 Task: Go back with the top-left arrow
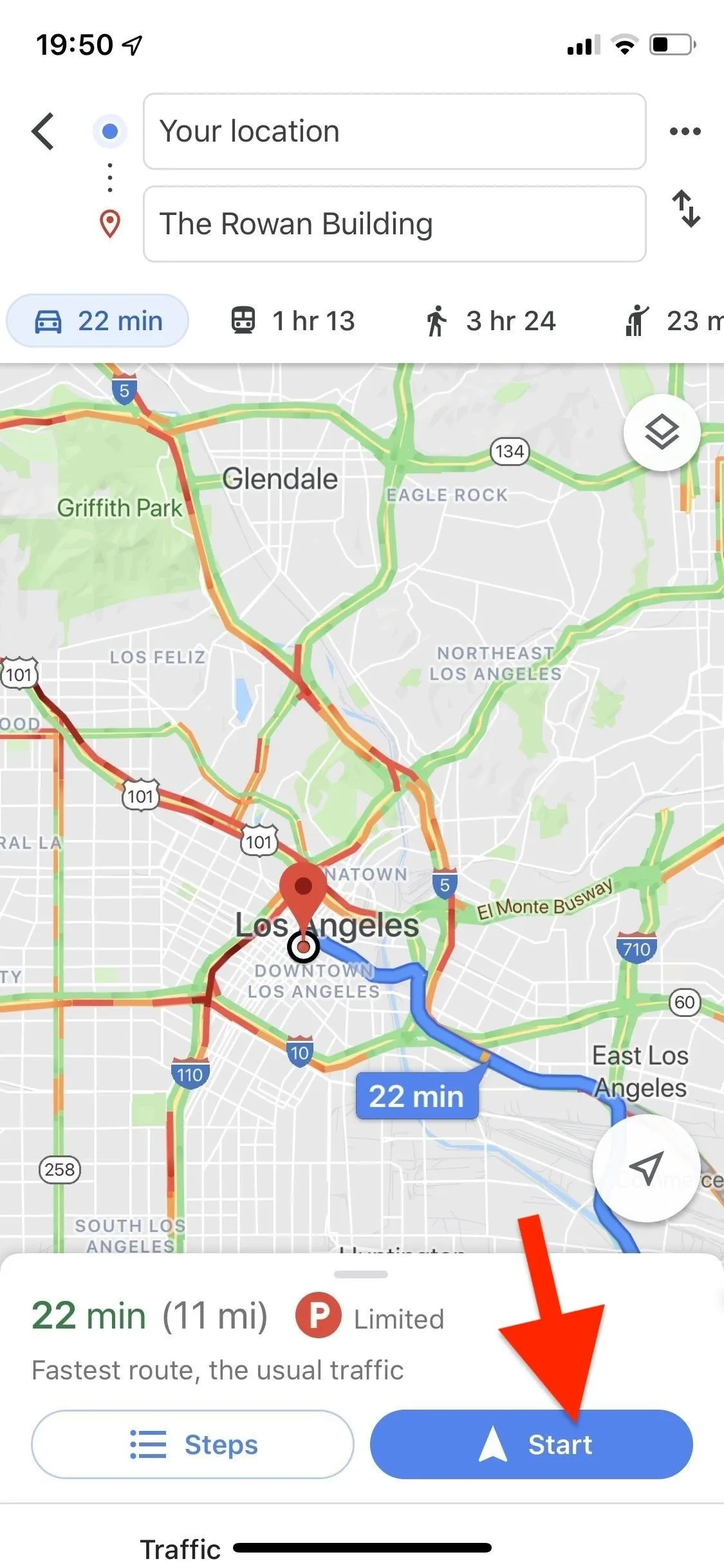[43, 131]
